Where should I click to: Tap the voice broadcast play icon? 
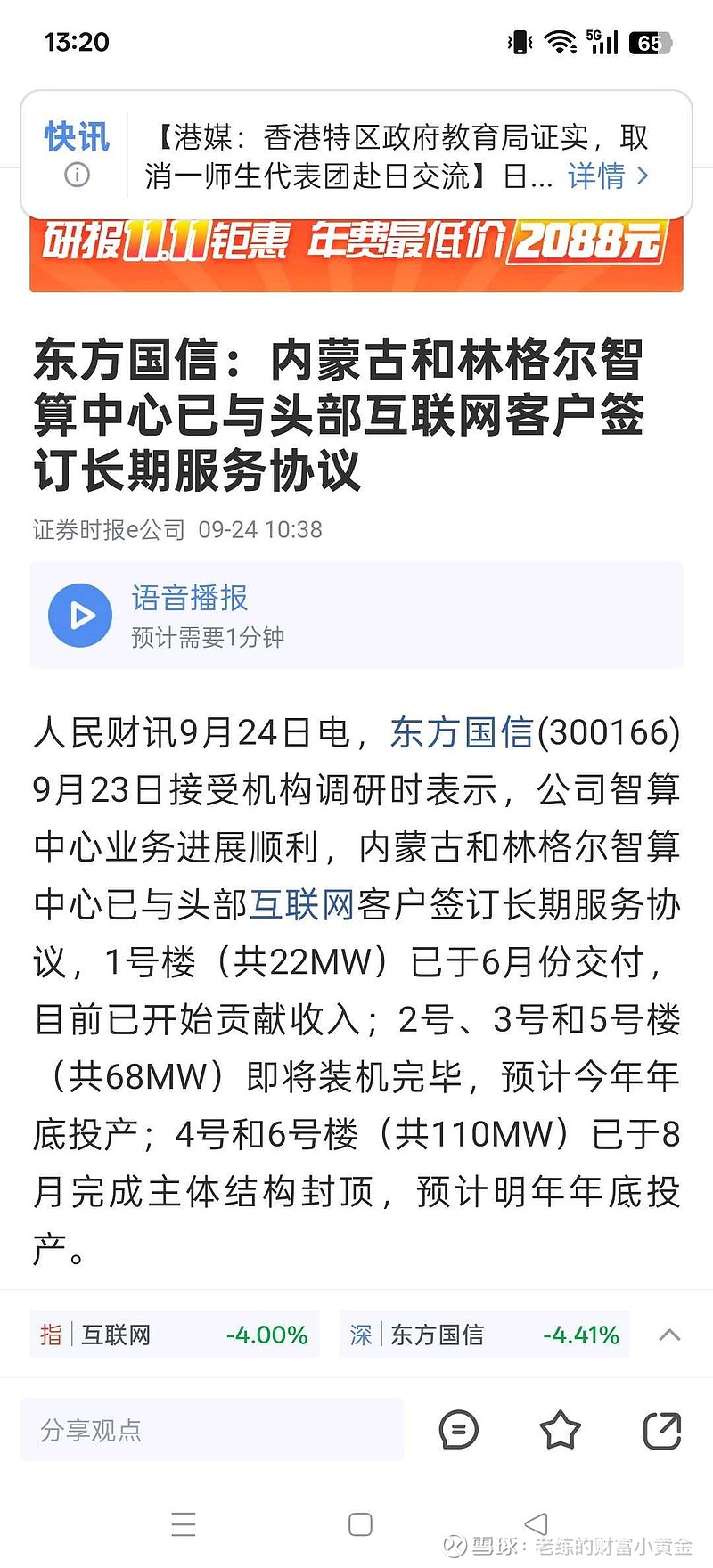pyautogui.click(x=79, y=615)
